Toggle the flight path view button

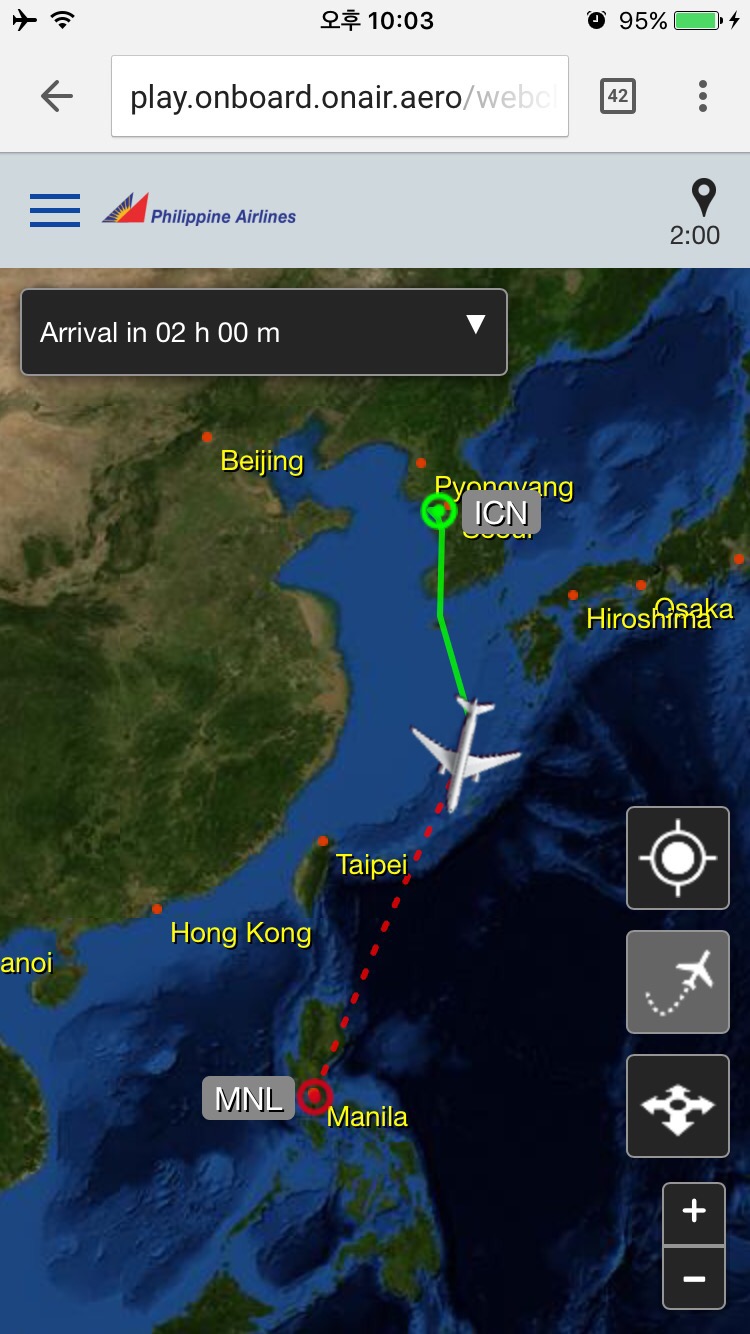pos(678,982)
